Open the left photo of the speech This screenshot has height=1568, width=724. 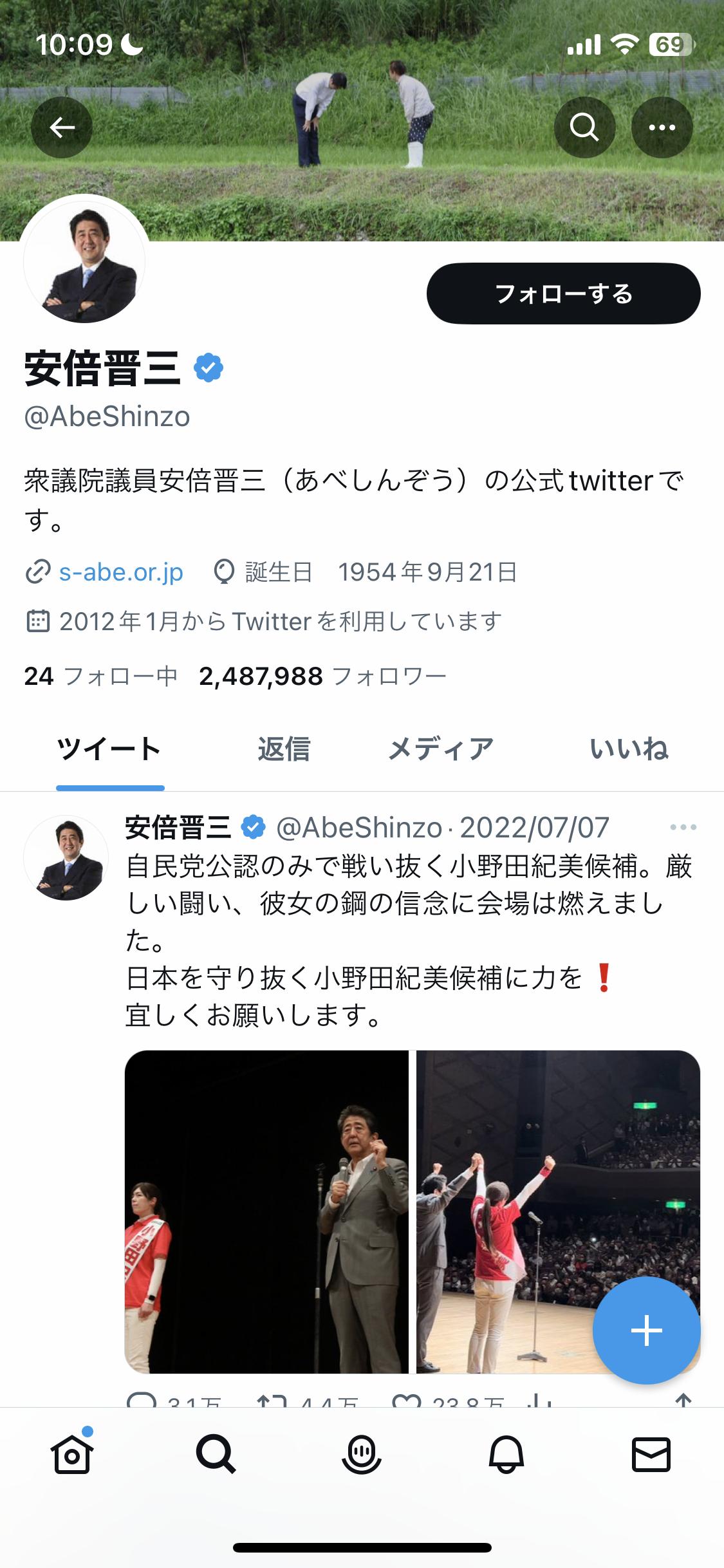click(266, 1211)
